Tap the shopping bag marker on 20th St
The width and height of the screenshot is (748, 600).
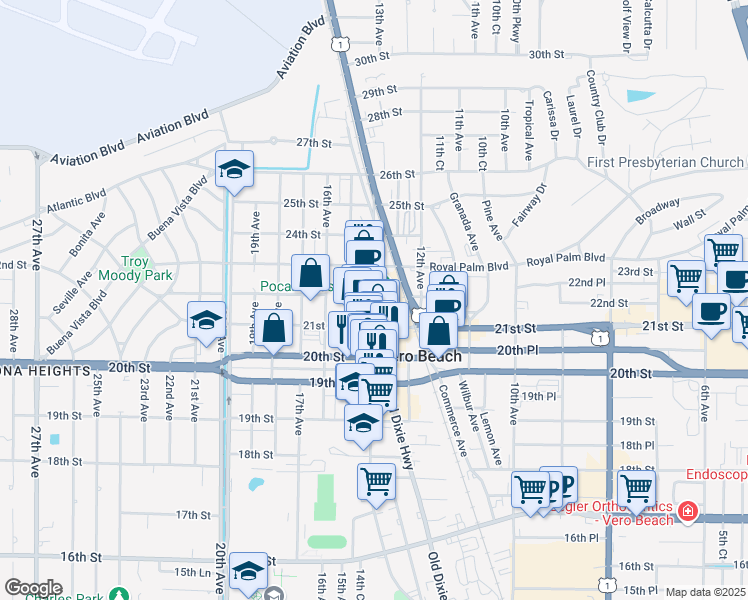pyautogui.click(x=273, y=329)
